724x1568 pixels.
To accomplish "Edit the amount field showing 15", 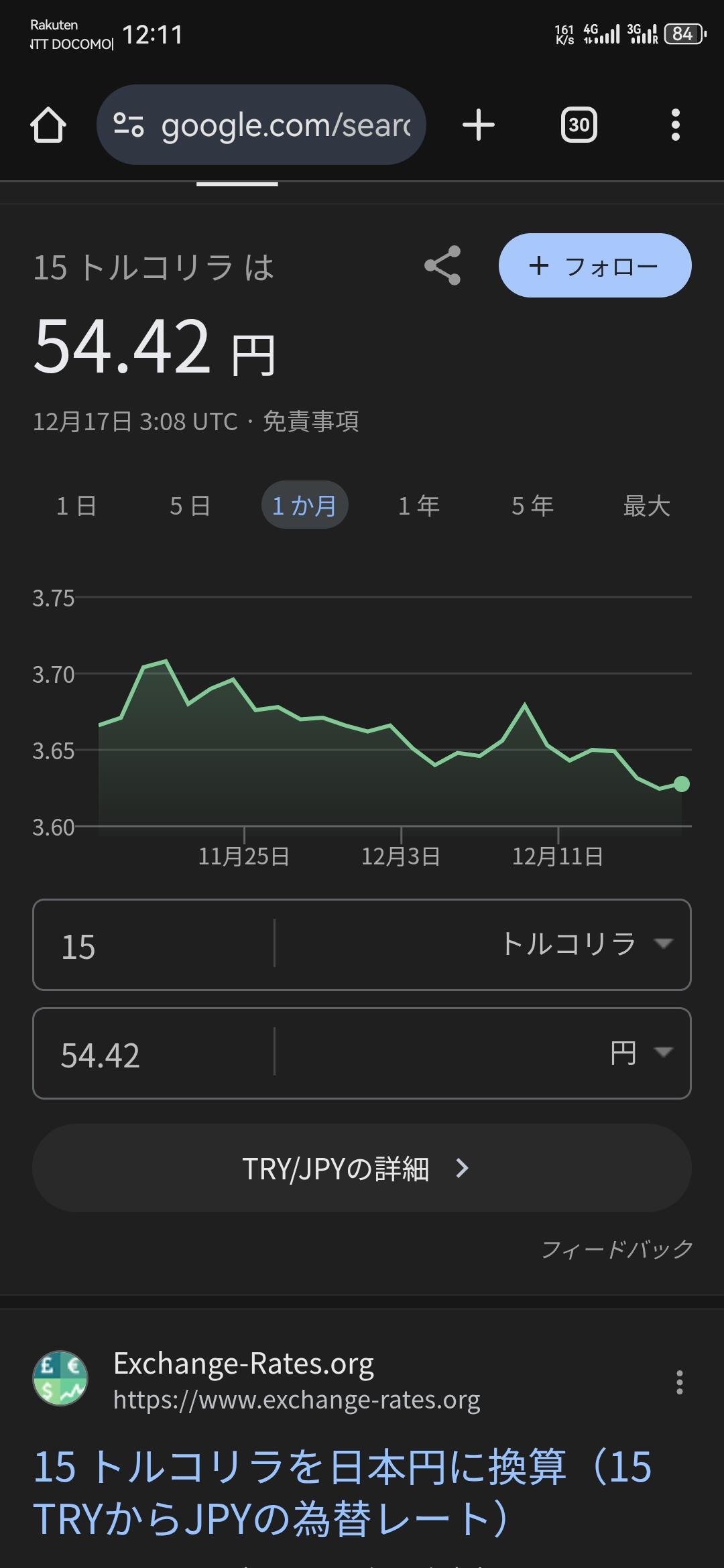I will (x=154, y=945).
